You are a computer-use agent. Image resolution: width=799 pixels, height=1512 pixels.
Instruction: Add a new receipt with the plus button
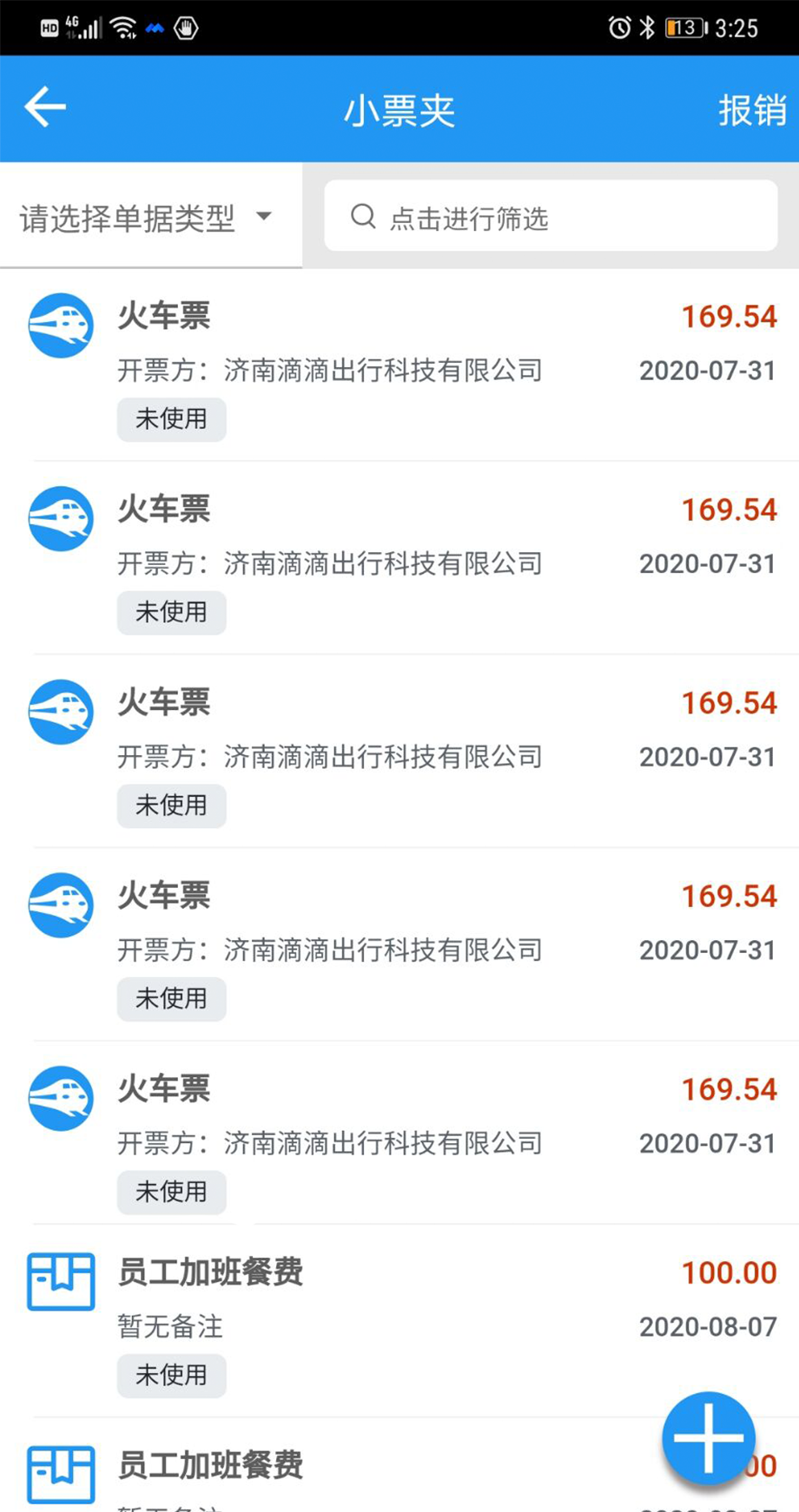(708, 1438)
